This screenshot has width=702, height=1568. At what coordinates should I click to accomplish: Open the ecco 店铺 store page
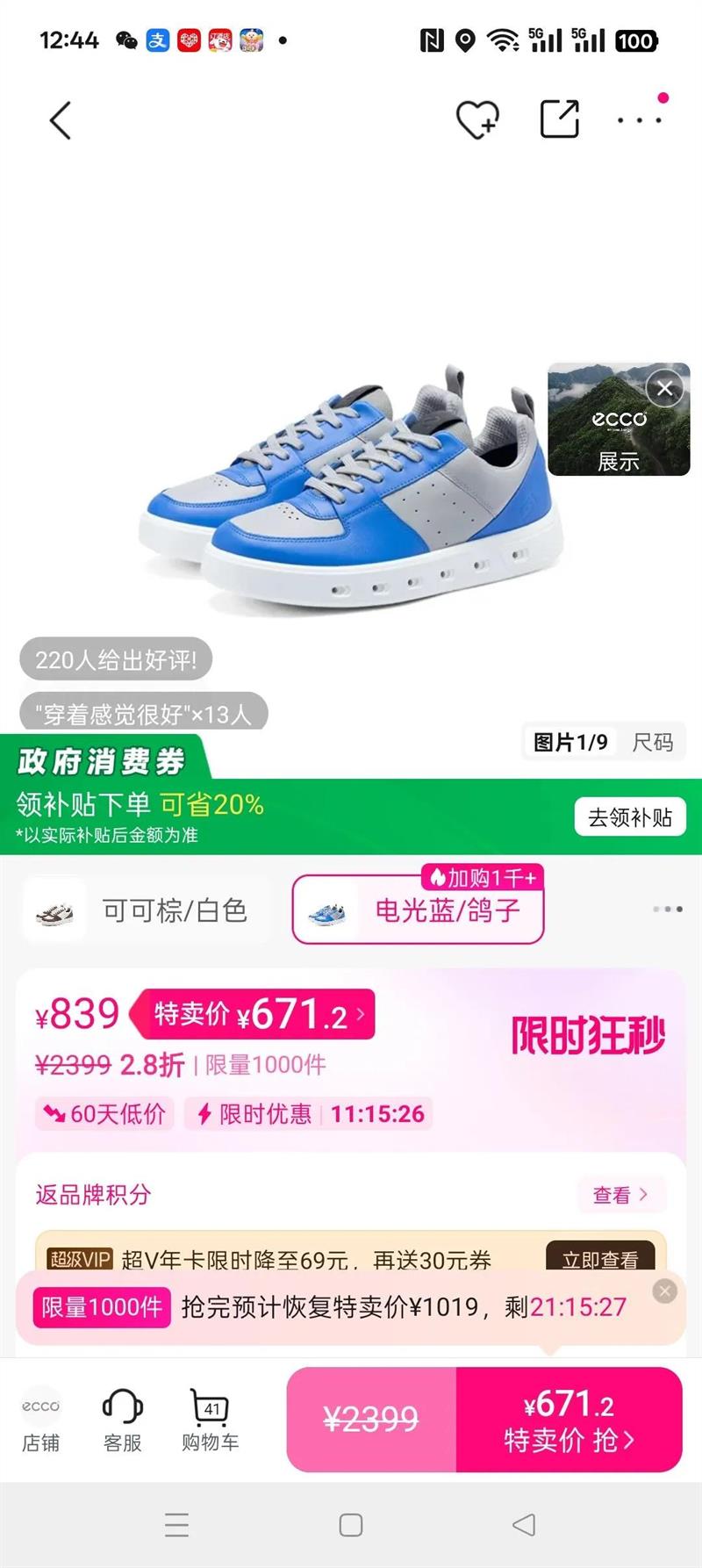(41, 1420)
